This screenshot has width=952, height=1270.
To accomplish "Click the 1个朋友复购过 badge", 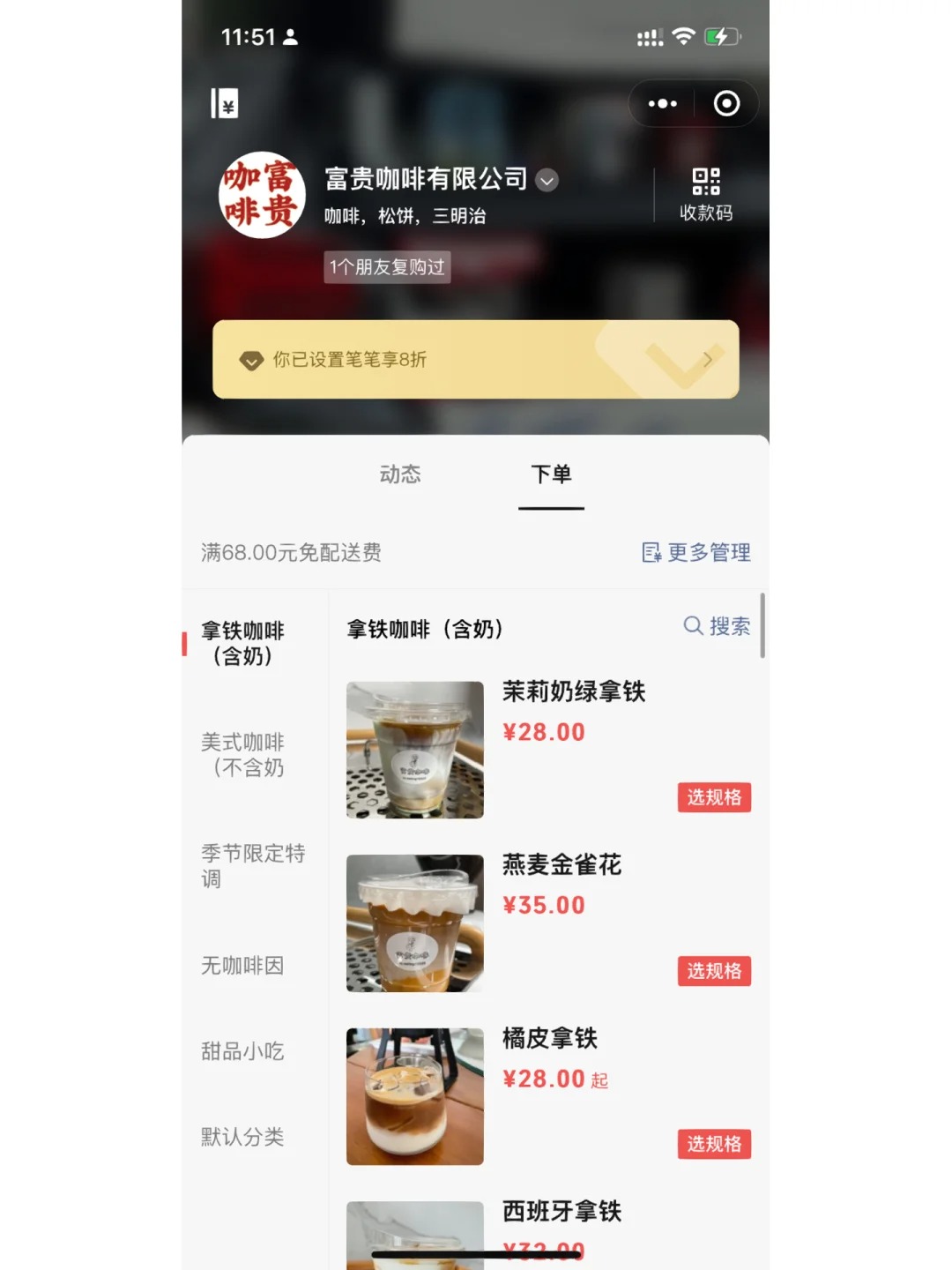I will point(388,266).
